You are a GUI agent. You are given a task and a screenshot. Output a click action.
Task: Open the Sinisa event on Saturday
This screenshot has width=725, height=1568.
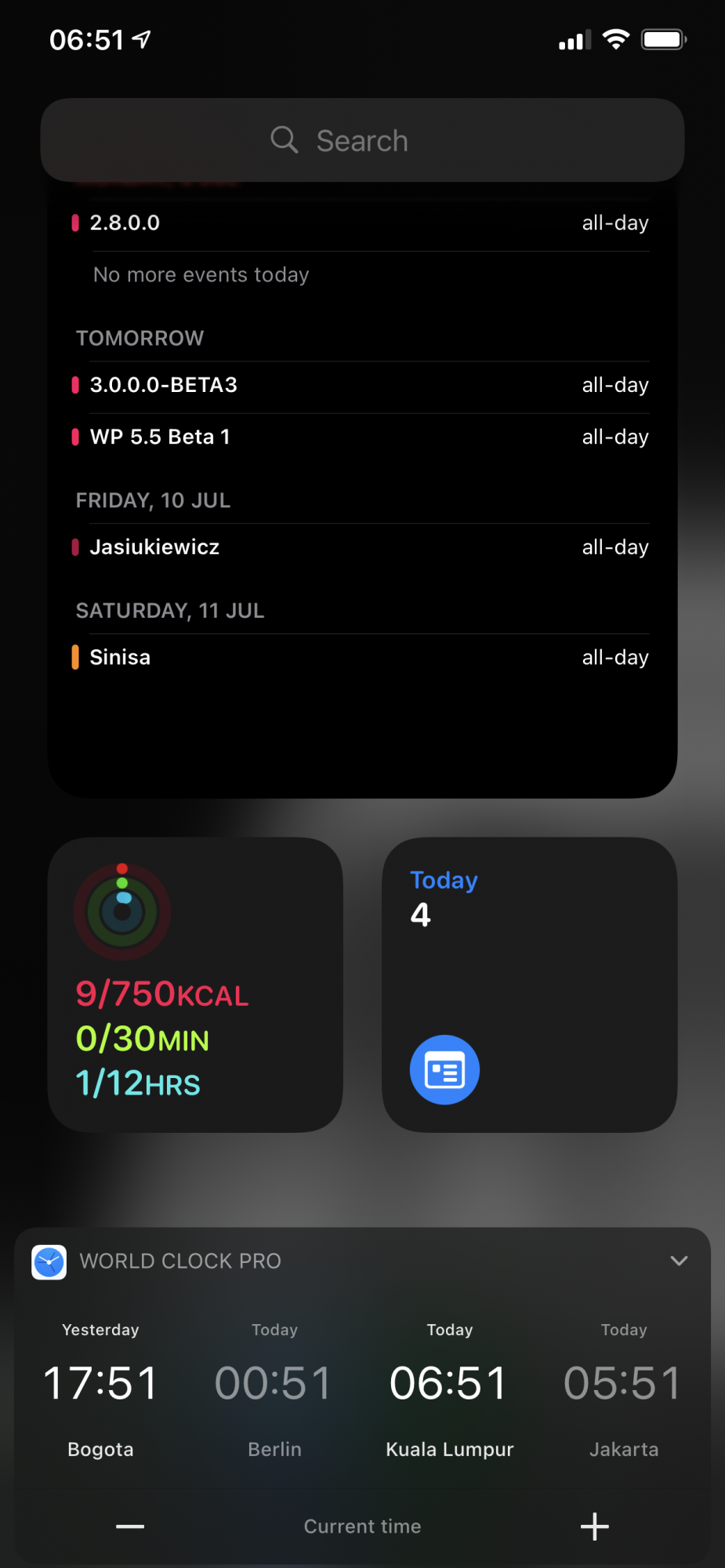pyautogui.click(x=361, y=658)
